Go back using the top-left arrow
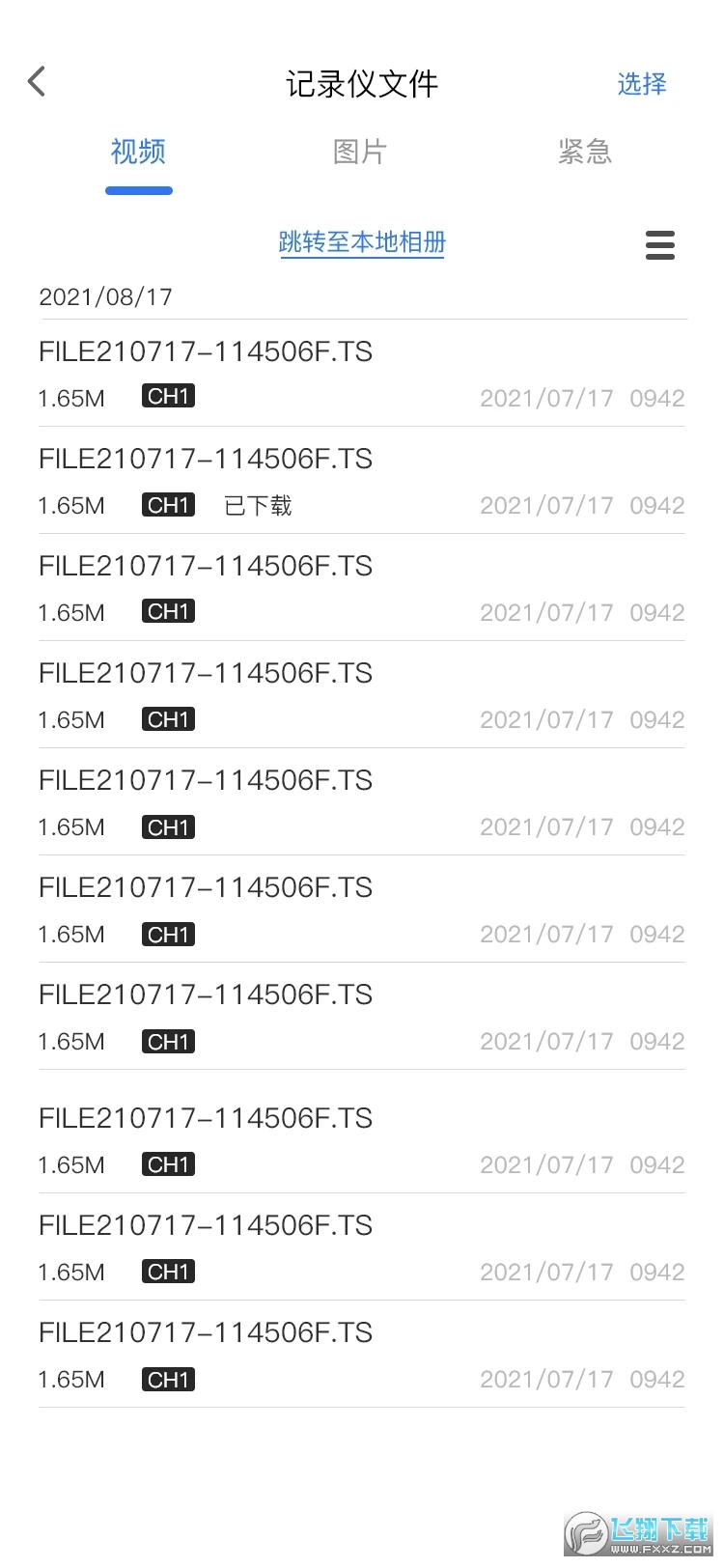 point(37,82)
